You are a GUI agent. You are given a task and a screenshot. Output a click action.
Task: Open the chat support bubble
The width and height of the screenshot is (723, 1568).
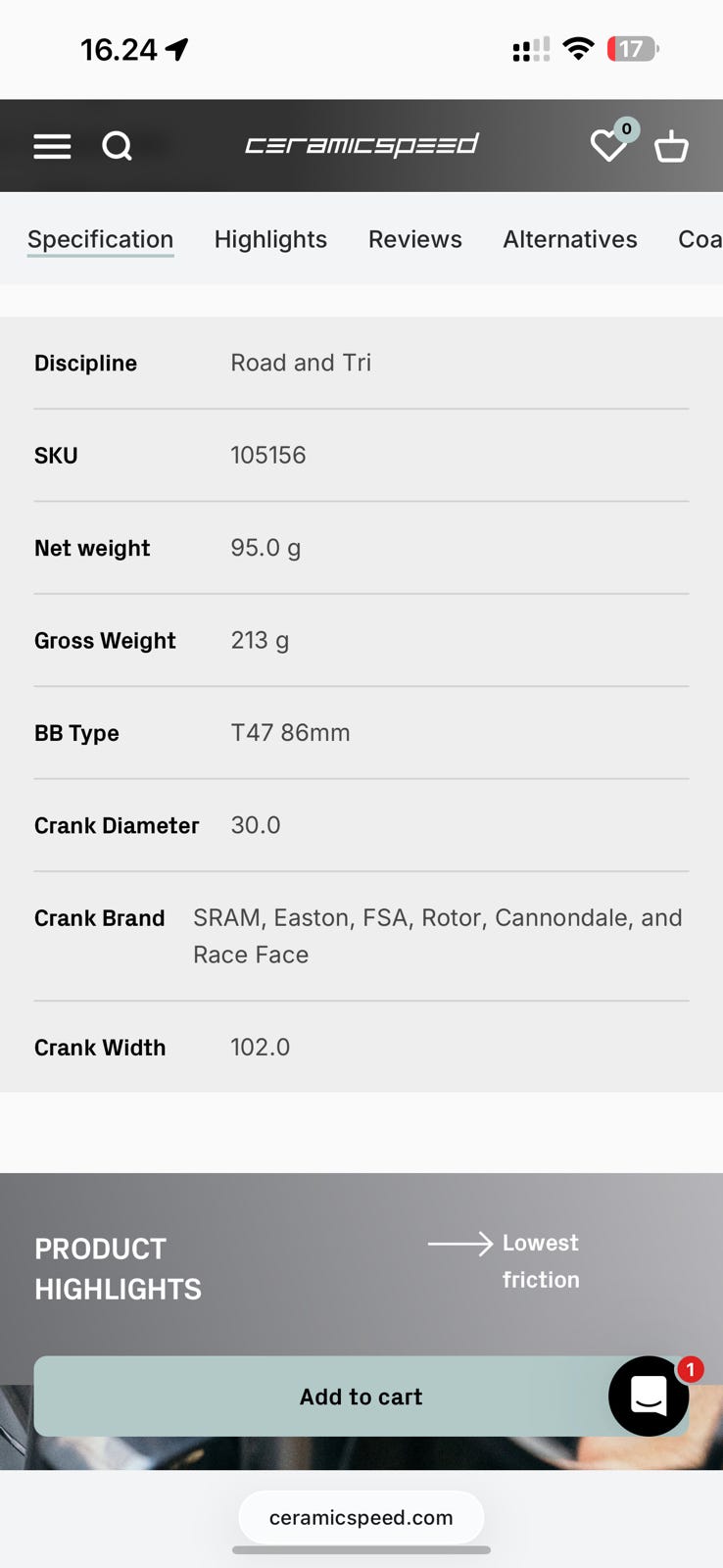click(649, 1396)
